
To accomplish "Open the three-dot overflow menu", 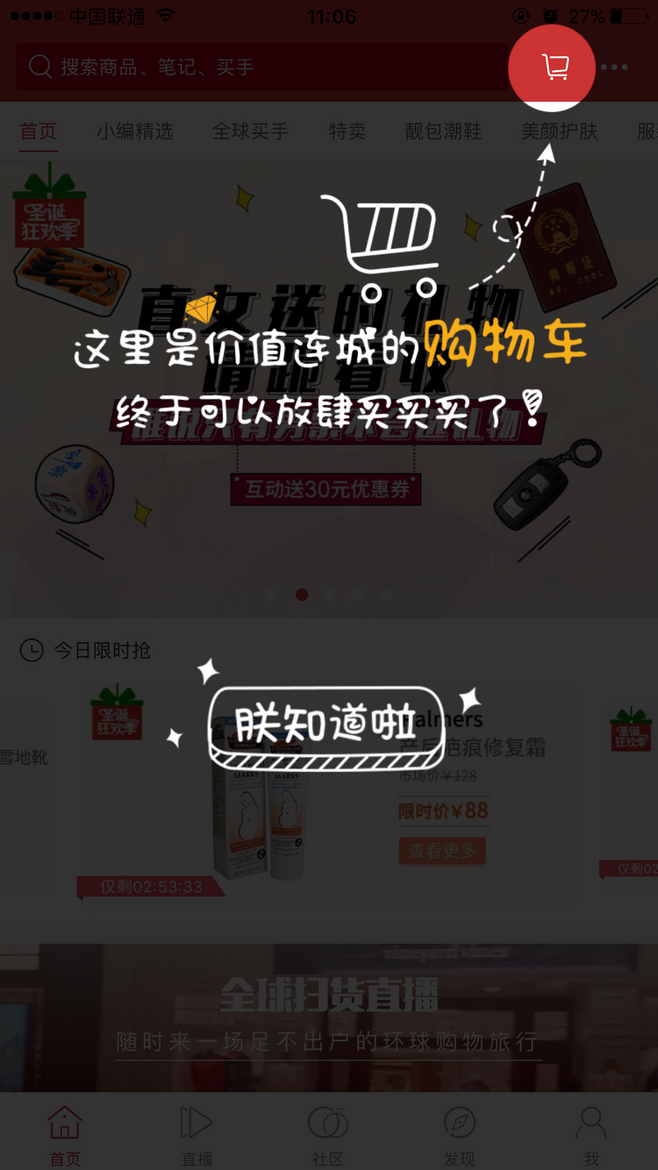I will (x=614, y=68).
